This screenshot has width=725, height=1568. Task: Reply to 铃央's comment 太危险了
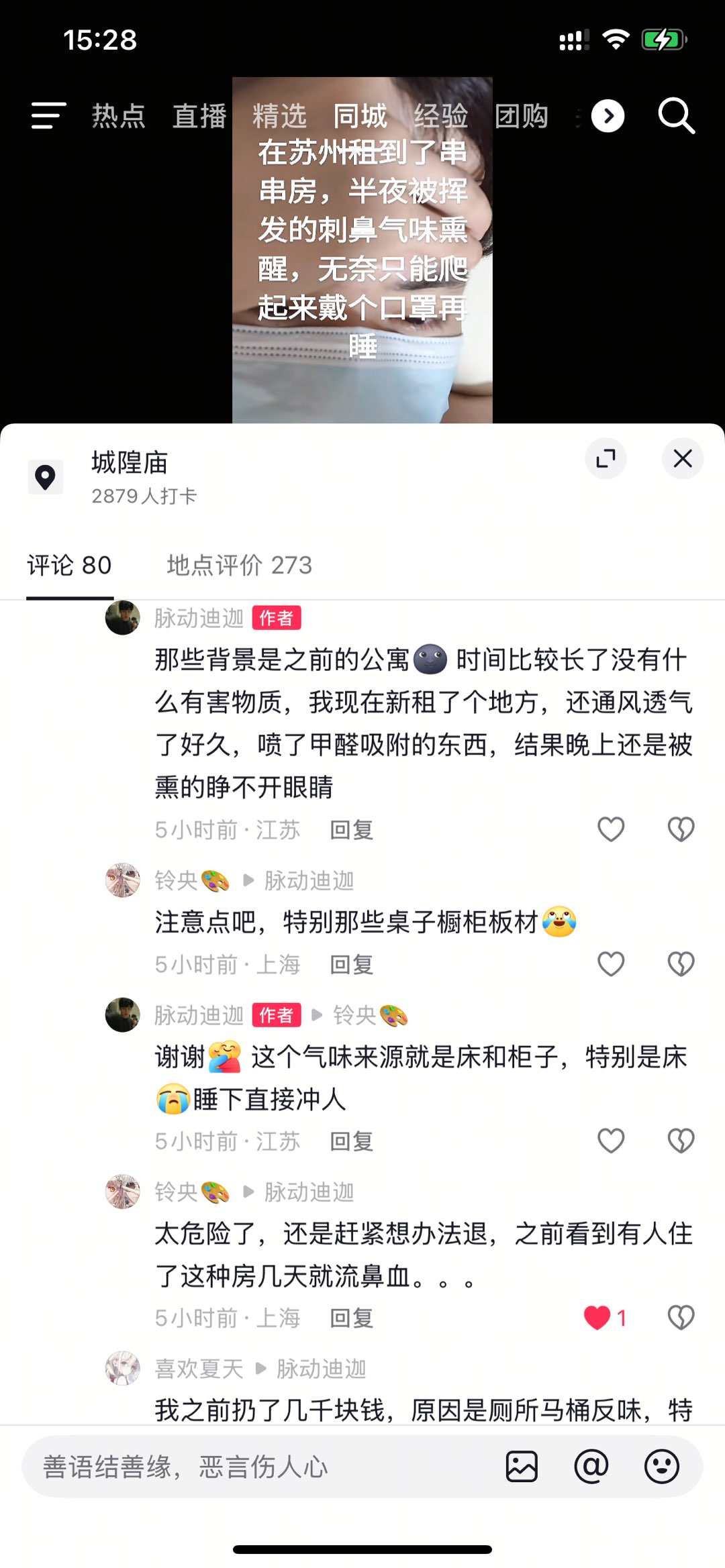(351, 1318)
